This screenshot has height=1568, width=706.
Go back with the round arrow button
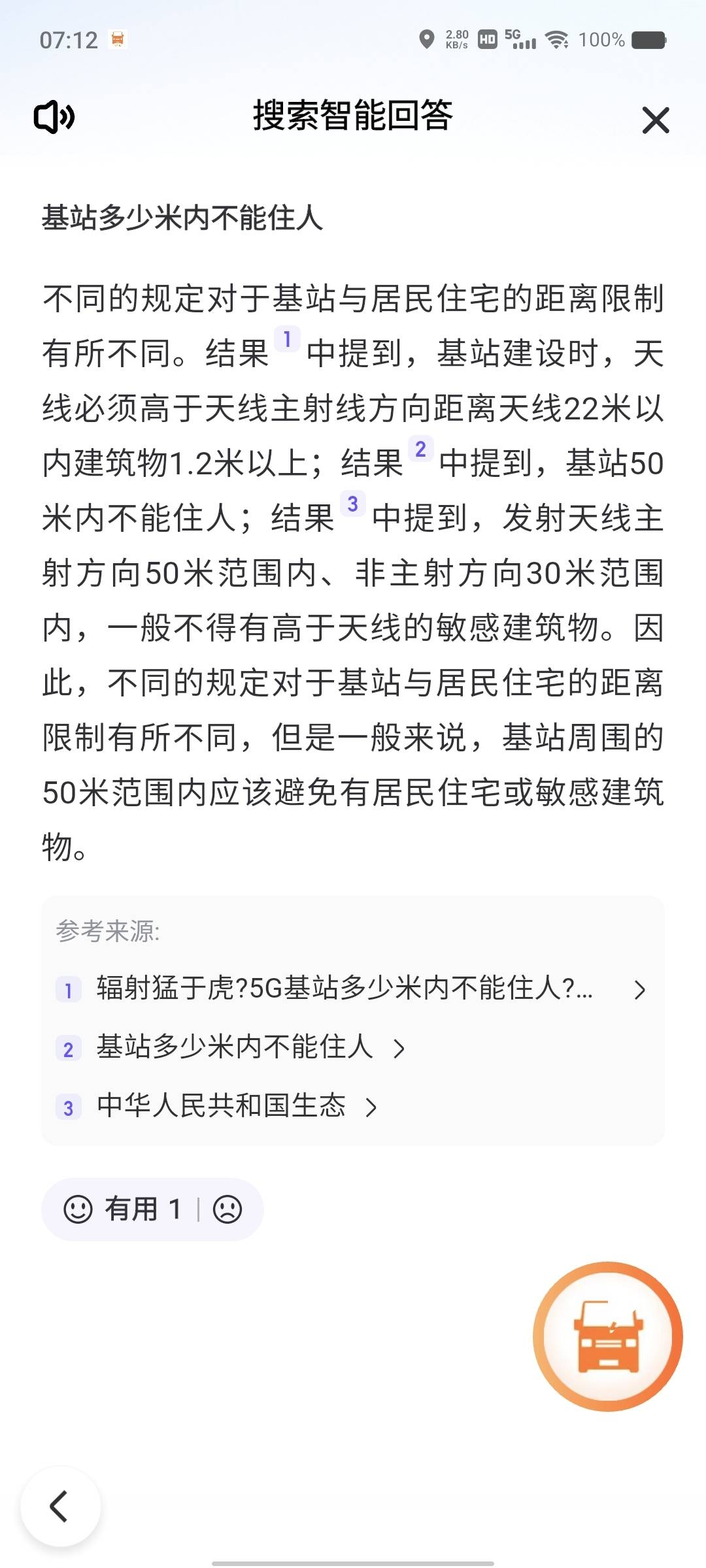(x=60, y=1507)
